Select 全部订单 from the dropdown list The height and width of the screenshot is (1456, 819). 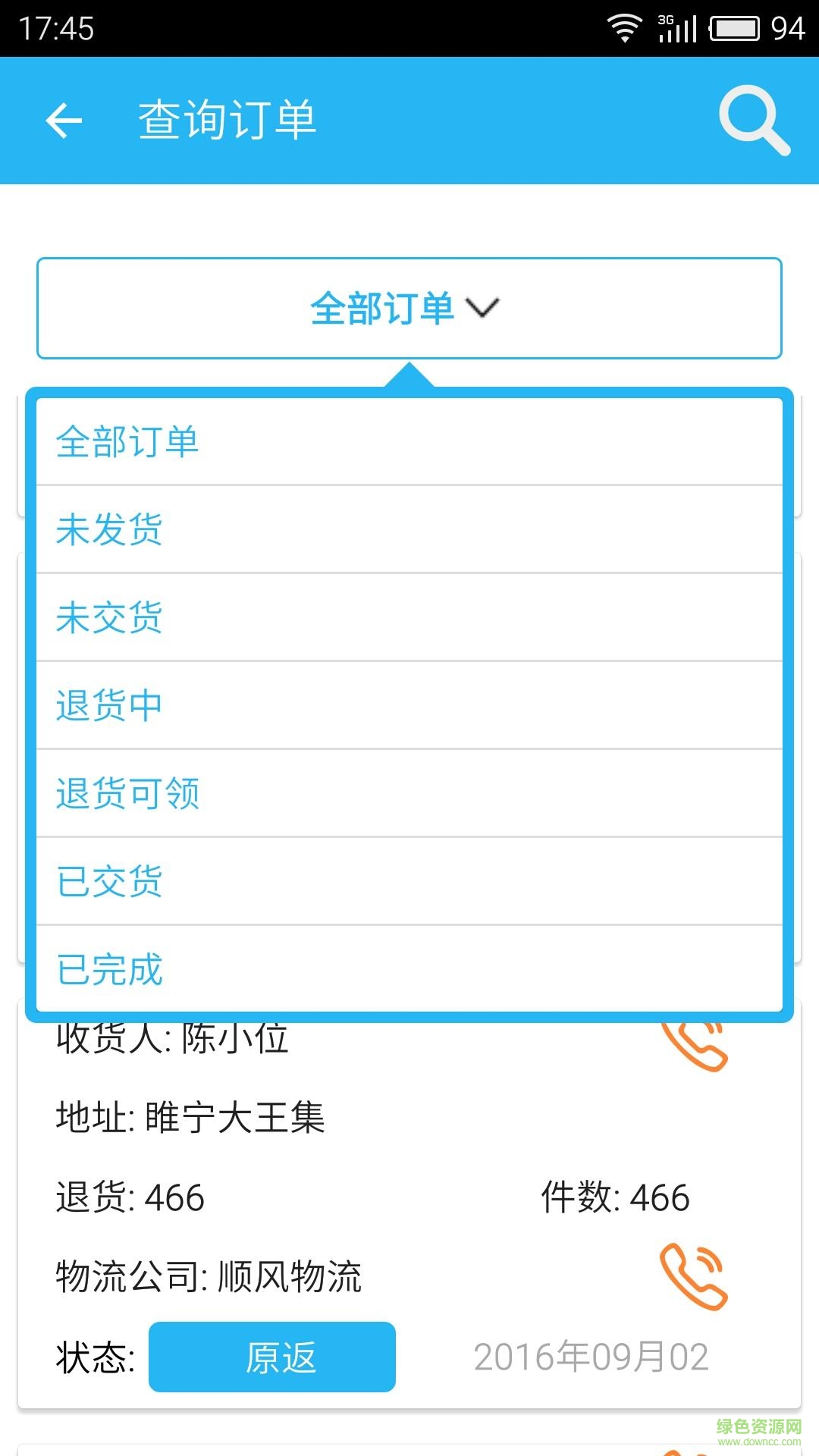click(409, 441)
